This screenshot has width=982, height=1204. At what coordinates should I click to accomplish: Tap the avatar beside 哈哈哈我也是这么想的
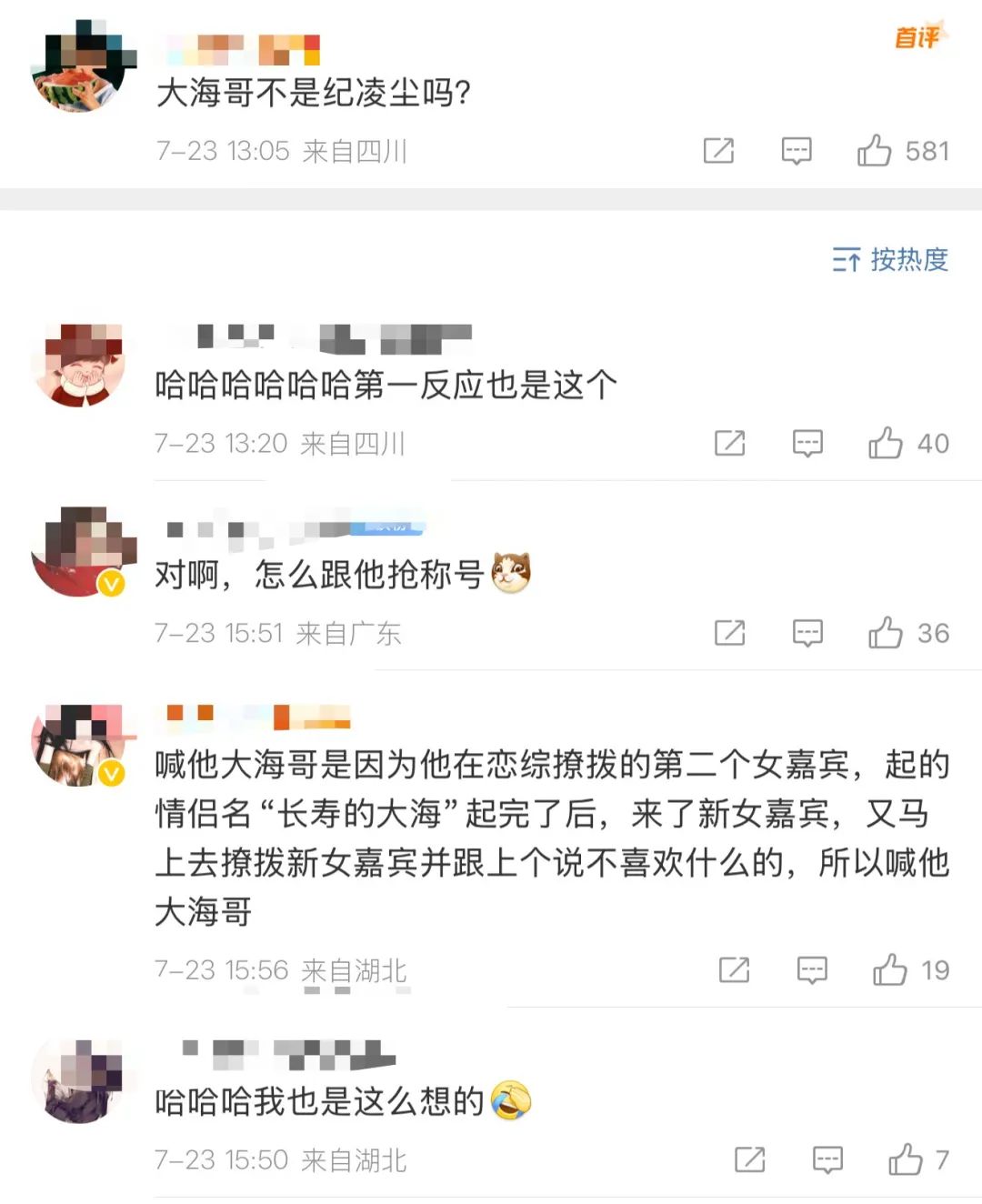[79, 1080]
